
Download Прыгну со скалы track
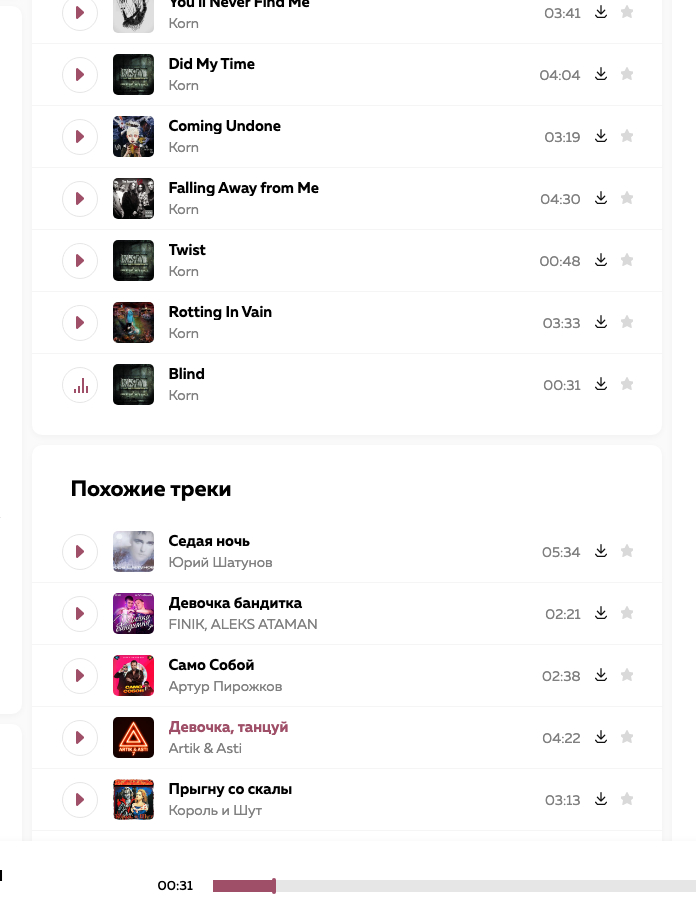pyautogui.click(x=601, y=799)
